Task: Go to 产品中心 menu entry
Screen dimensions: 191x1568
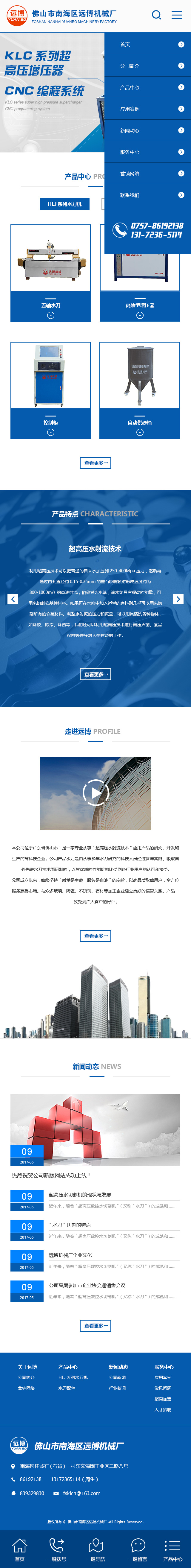Action: (x=147, y=88)
